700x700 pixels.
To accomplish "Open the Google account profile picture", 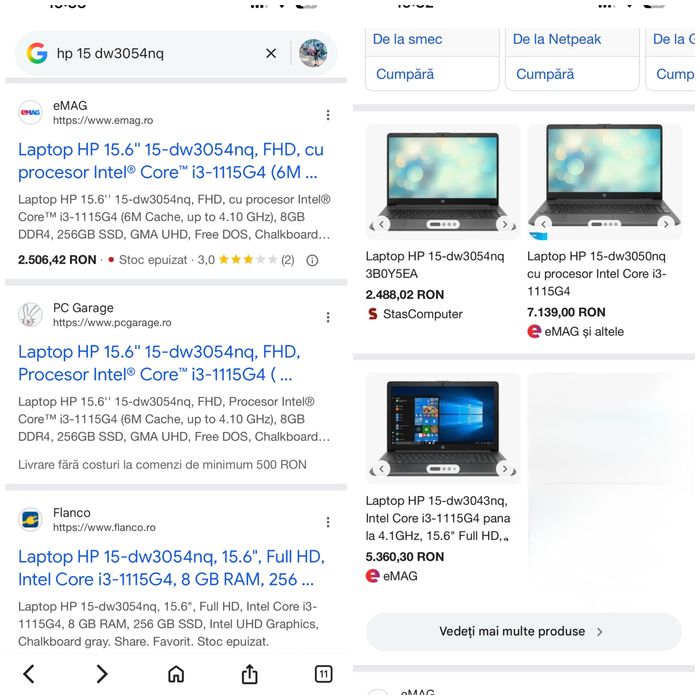I will [313, 53].
